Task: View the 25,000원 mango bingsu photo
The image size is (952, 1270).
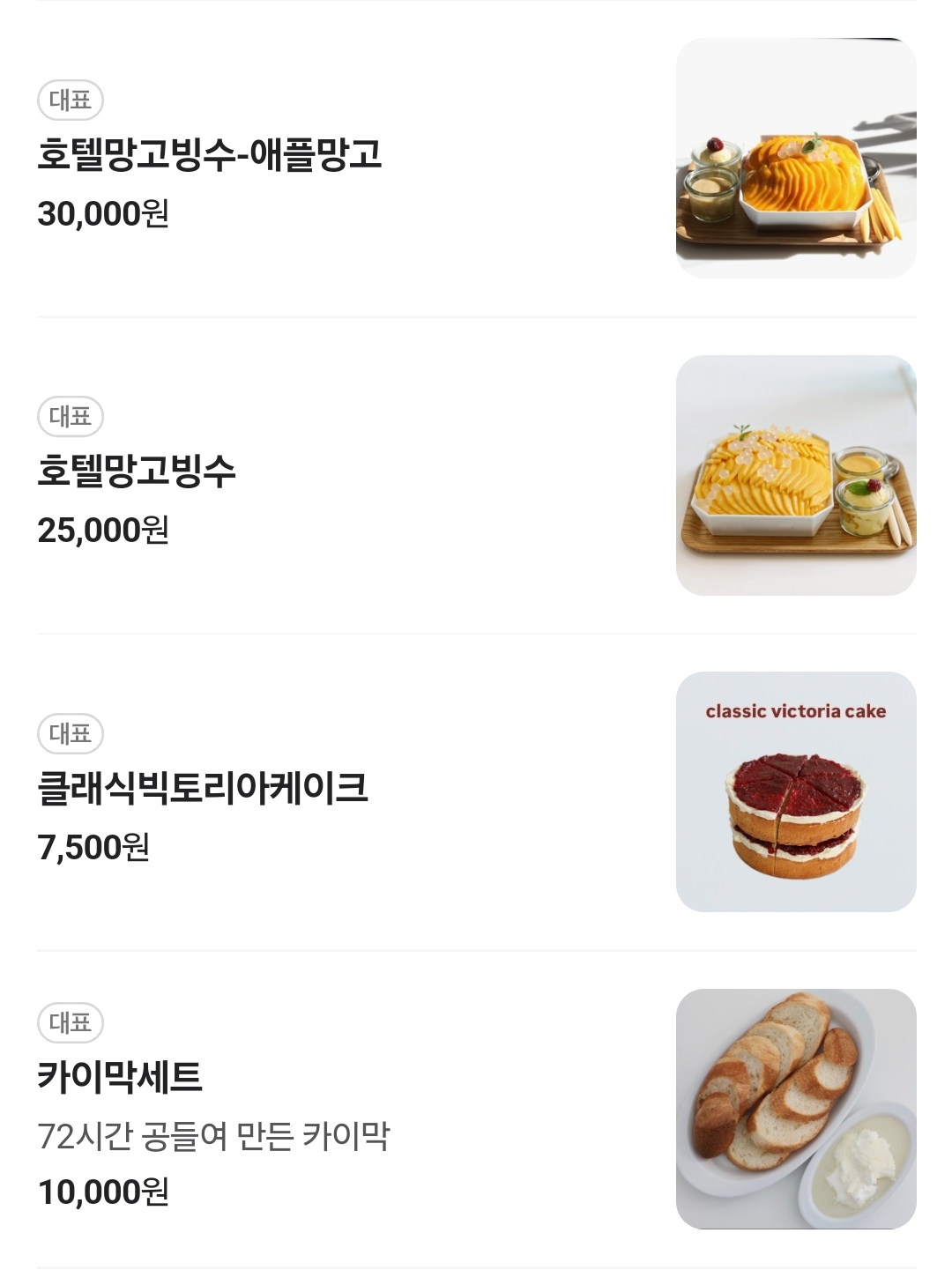Action: point(796,475)
